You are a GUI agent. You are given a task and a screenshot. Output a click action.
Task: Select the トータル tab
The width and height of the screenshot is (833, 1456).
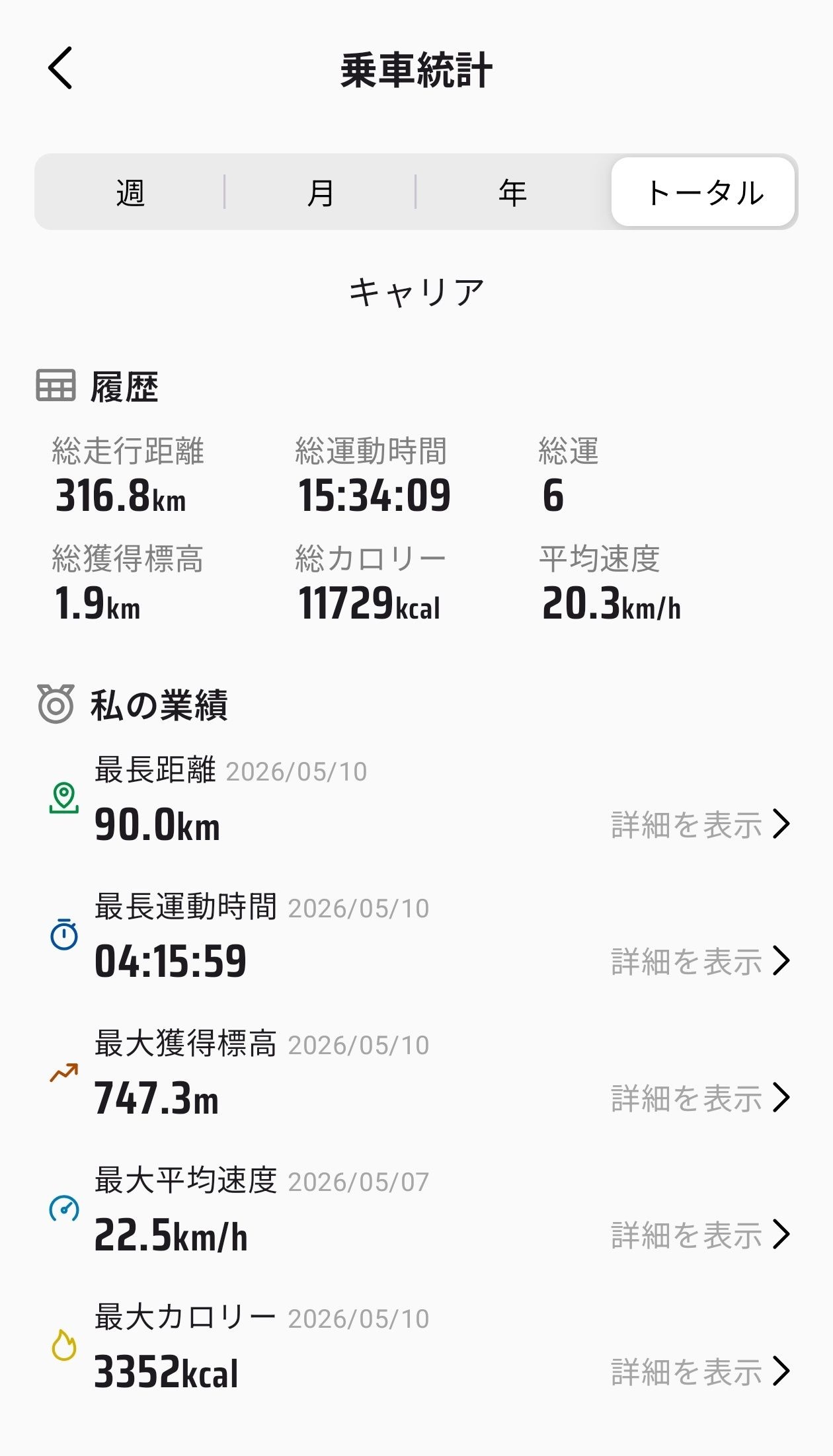point(703,192)
